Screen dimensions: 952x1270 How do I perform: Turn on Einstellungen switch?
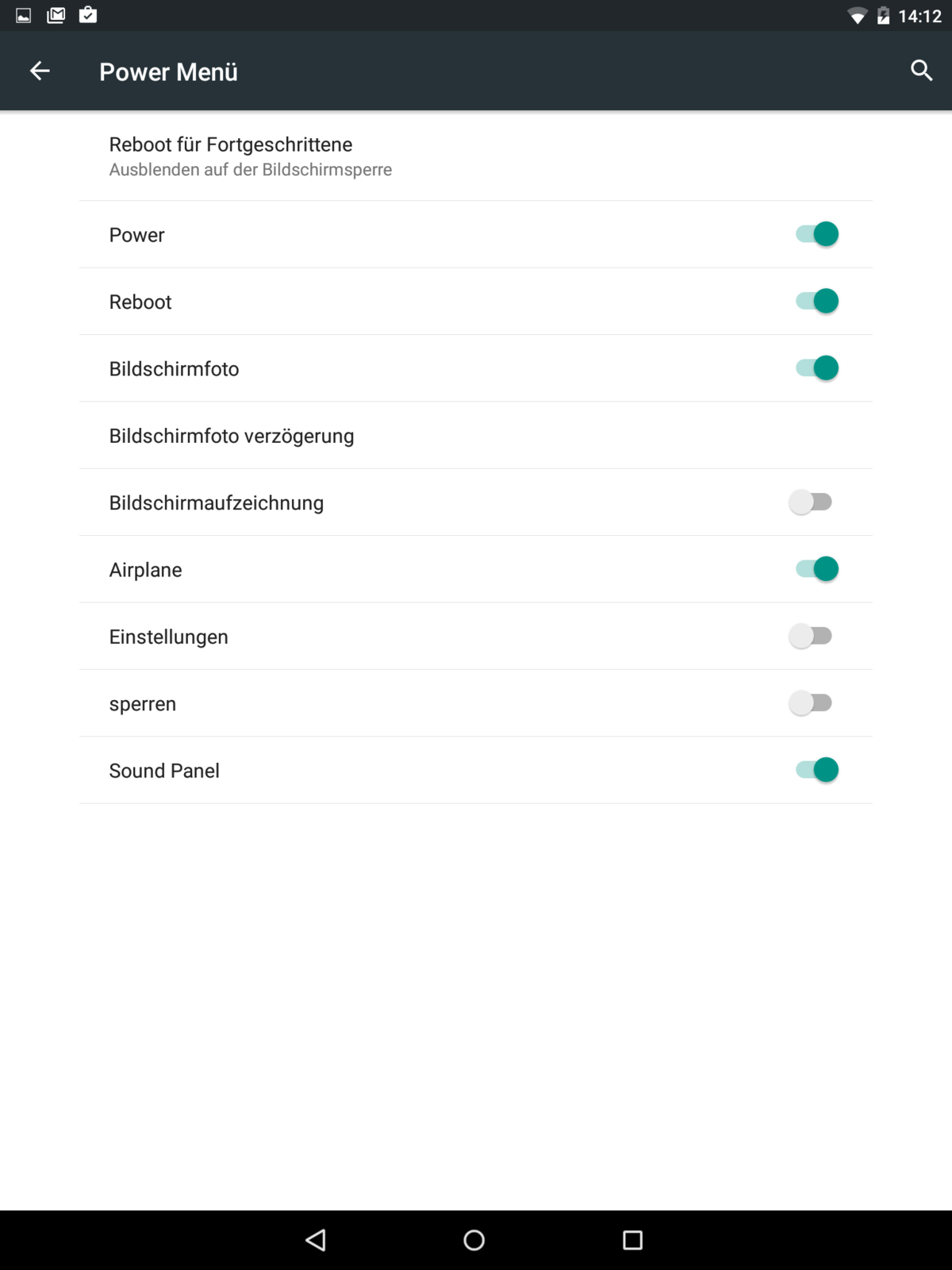tap(811, 637)
